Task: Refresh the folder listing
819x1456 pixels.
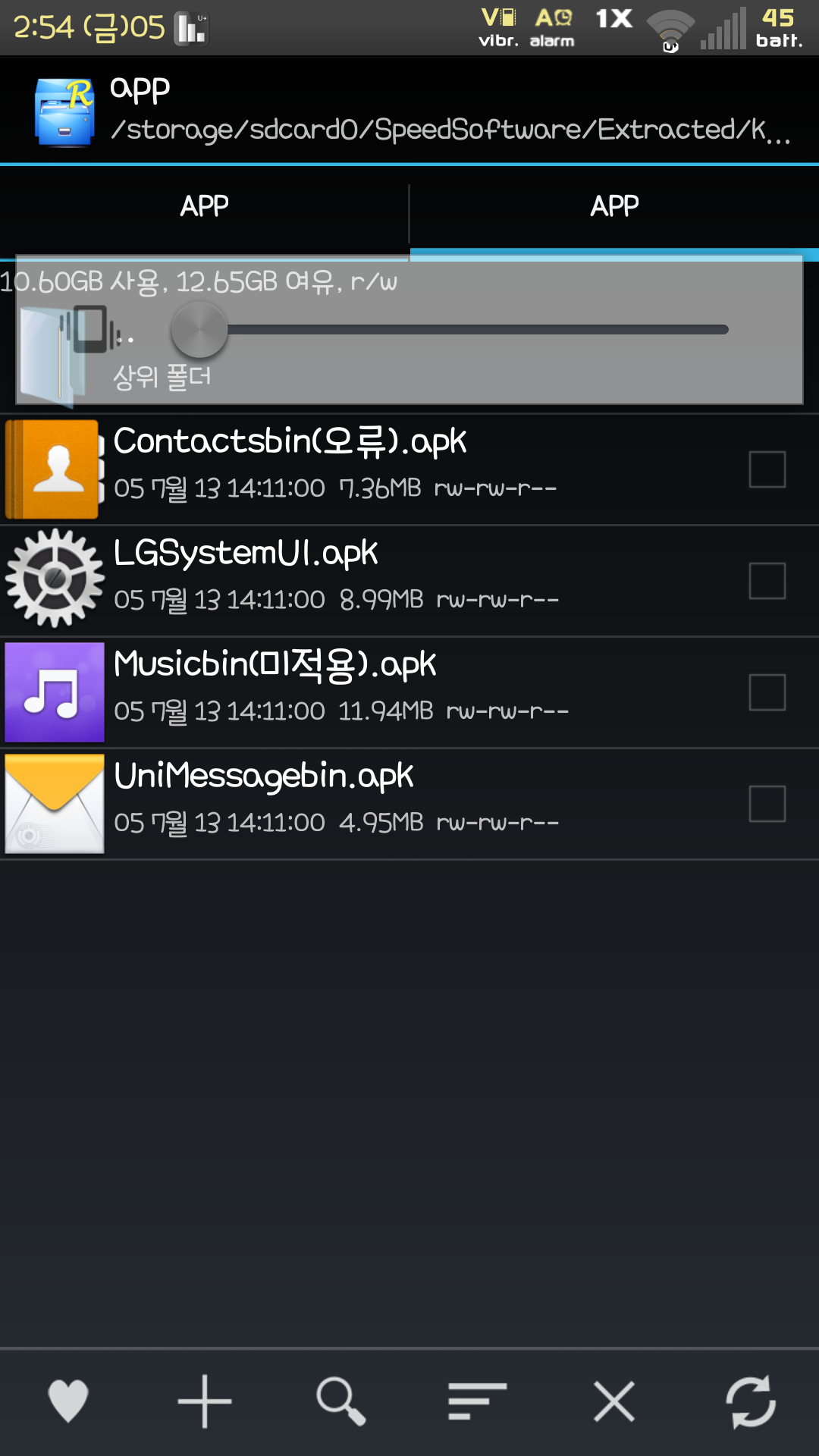Action: pos(751,1401)
